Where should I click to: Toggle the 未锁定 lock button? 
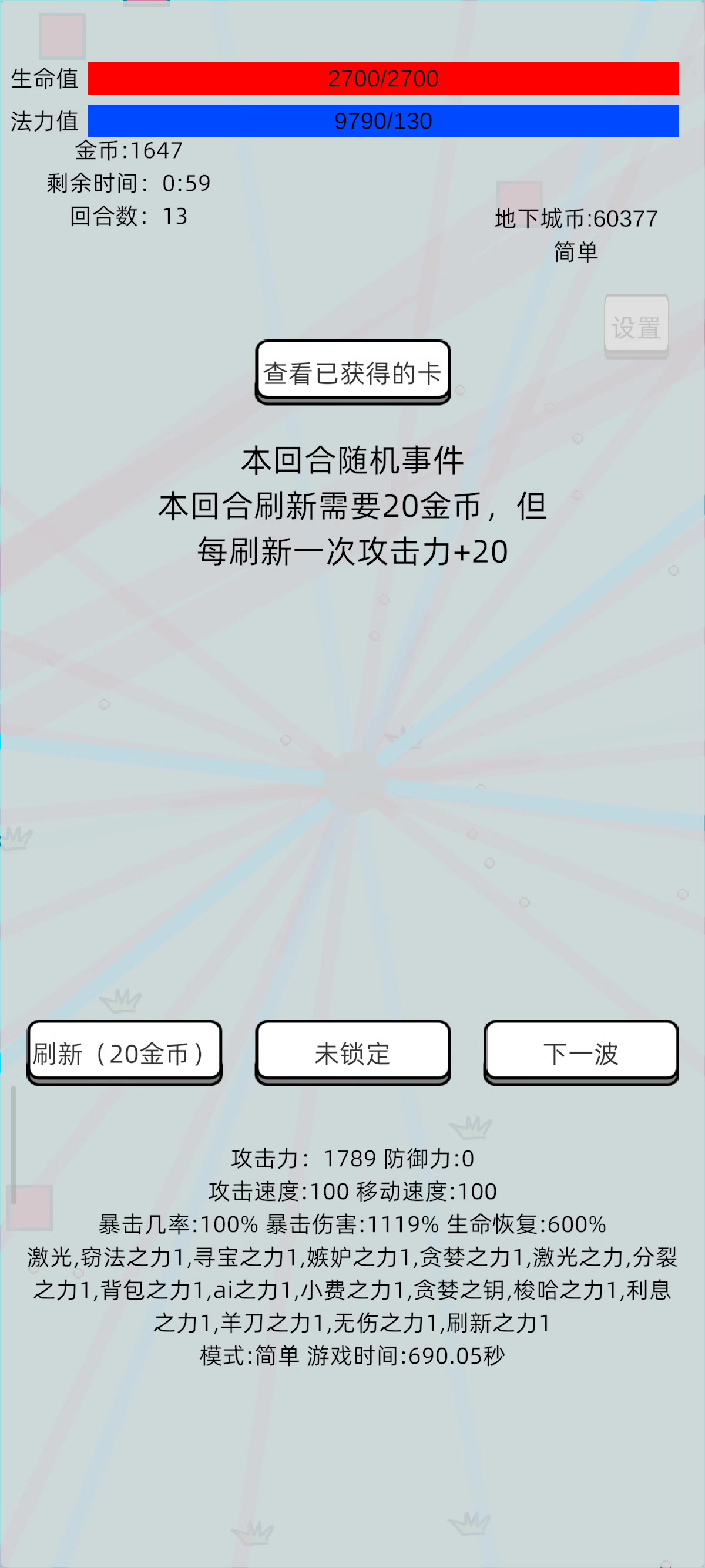pos(352,1052)
